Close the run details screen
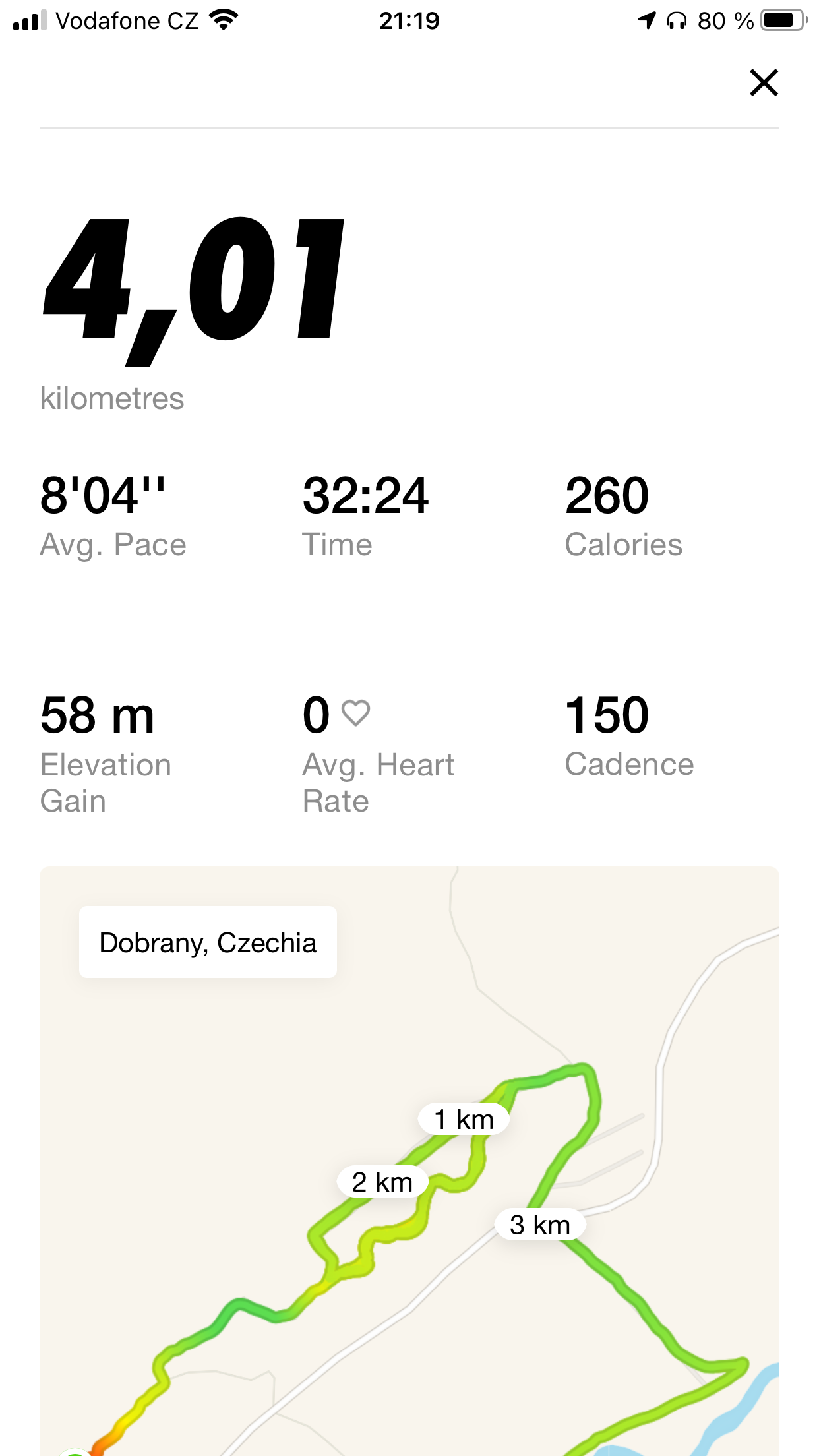This screenshot has height=1456, width=819. [764, 82]
